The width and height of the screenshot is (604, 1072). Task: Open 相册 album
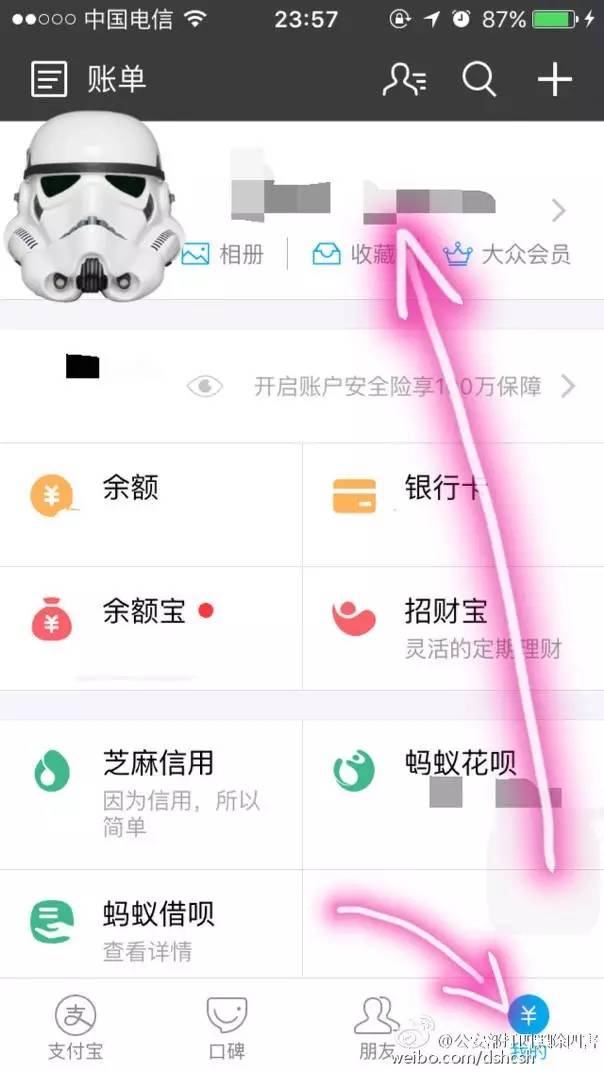click(x=223, y=254)
